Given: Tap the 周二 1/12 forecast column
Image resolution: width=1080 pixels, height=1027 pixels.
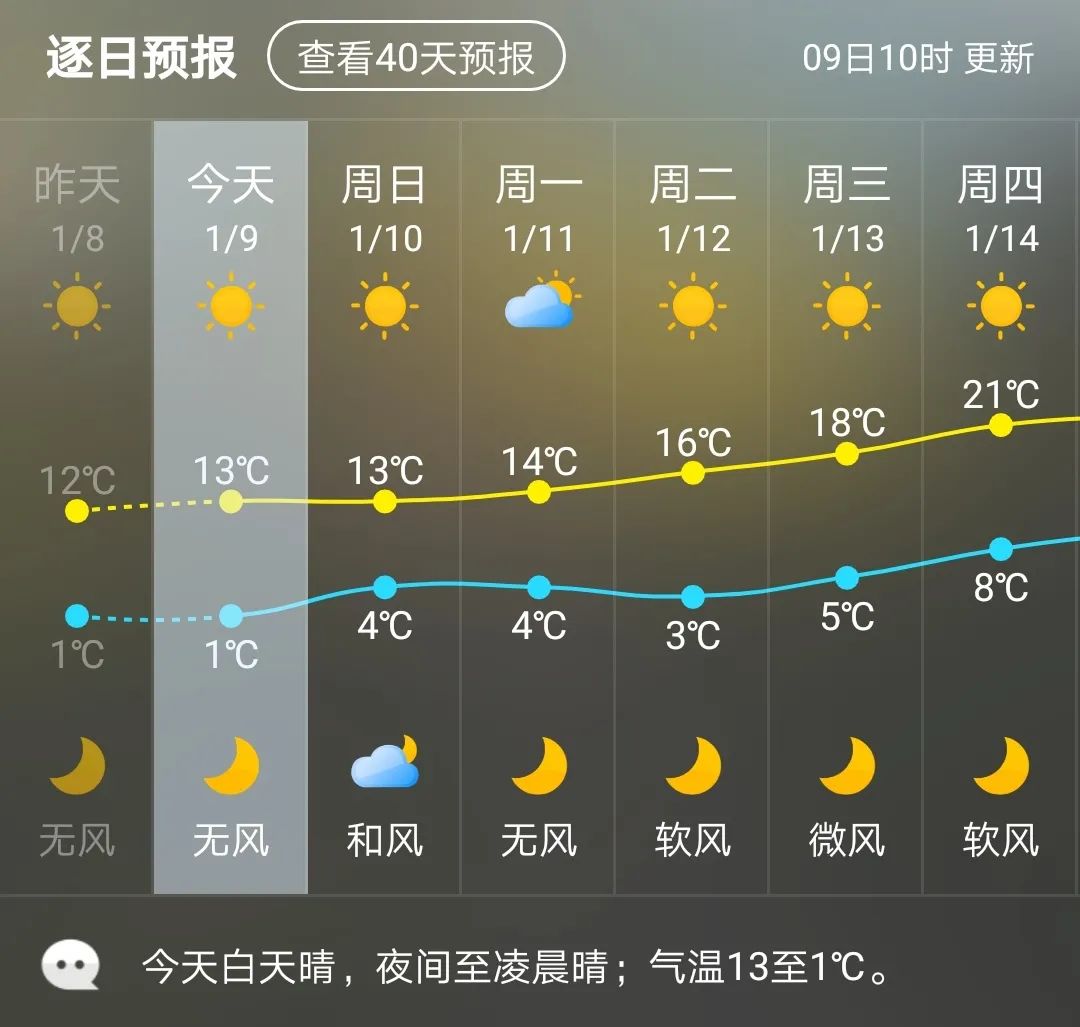Looking at the screenshot, I should coord(693,506).
